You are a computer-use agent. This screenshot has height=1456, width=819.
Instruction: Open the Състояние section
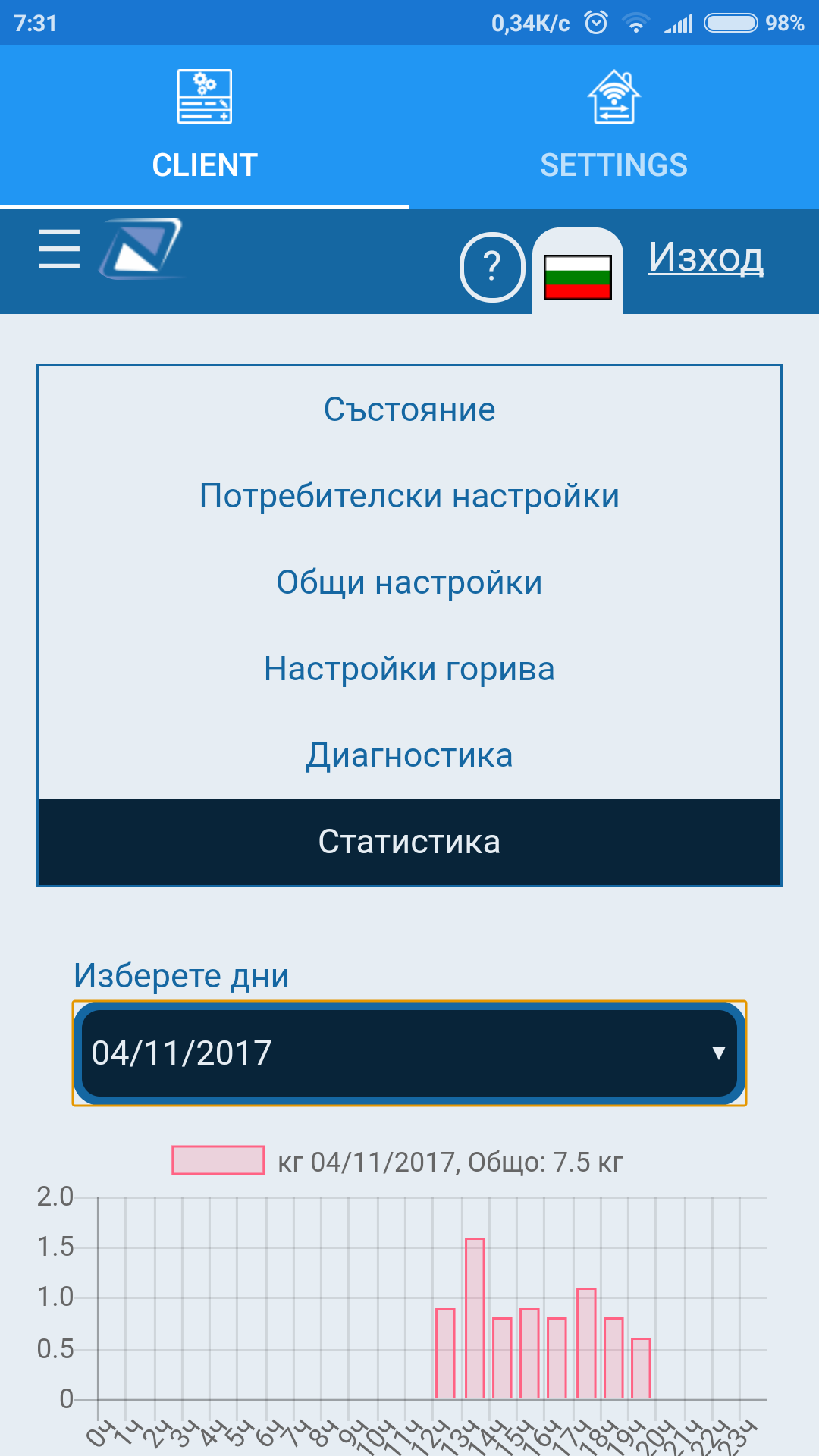(409, 409)
